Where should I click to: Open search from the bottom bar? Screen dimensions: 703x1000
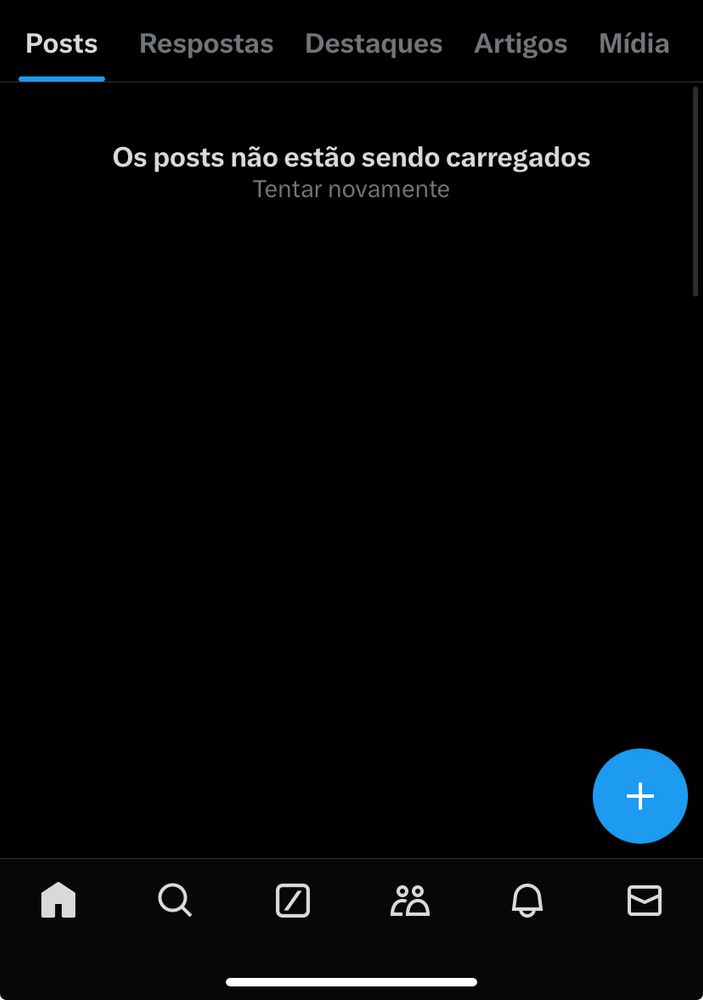tap(175, 900)
